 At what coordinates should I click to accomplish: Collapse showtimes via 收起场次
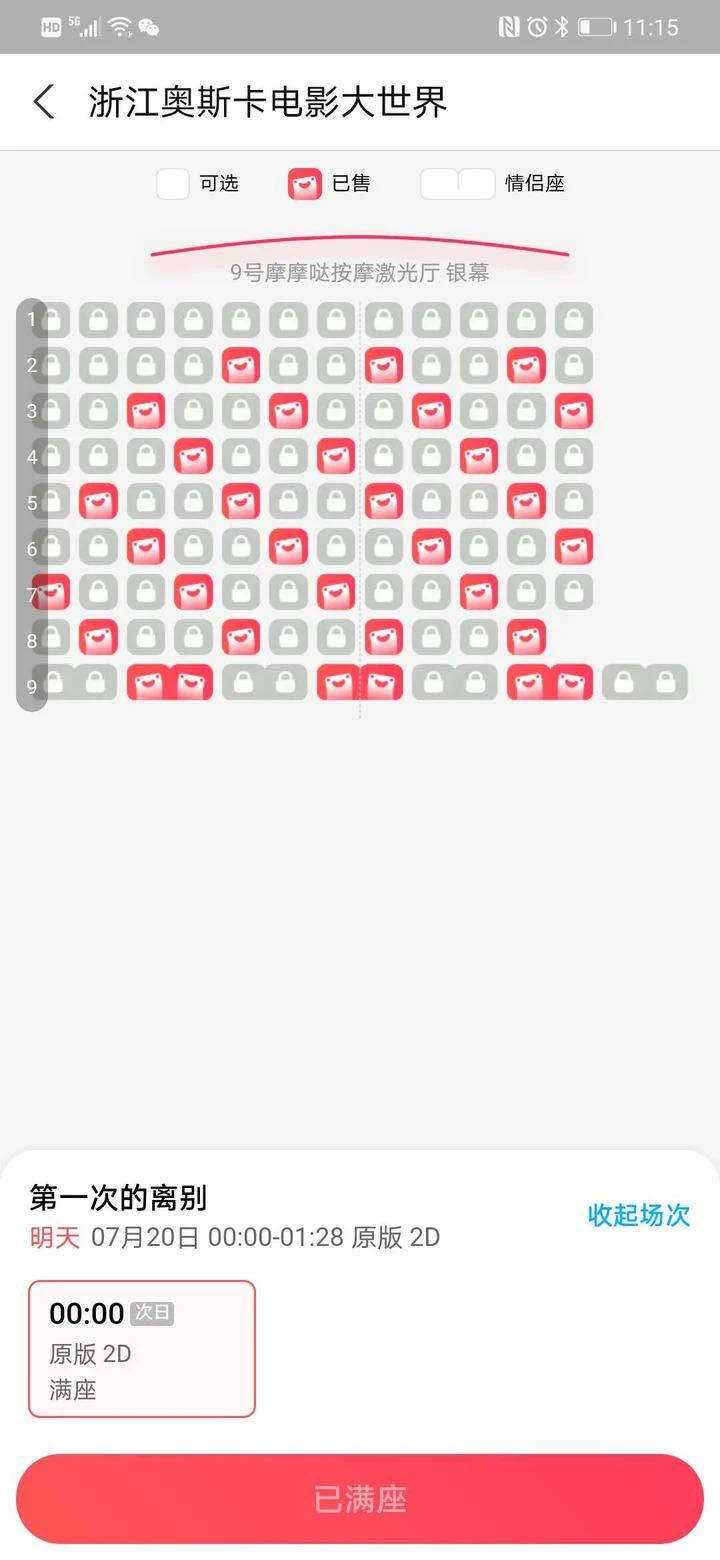(x=638, y=1215)
